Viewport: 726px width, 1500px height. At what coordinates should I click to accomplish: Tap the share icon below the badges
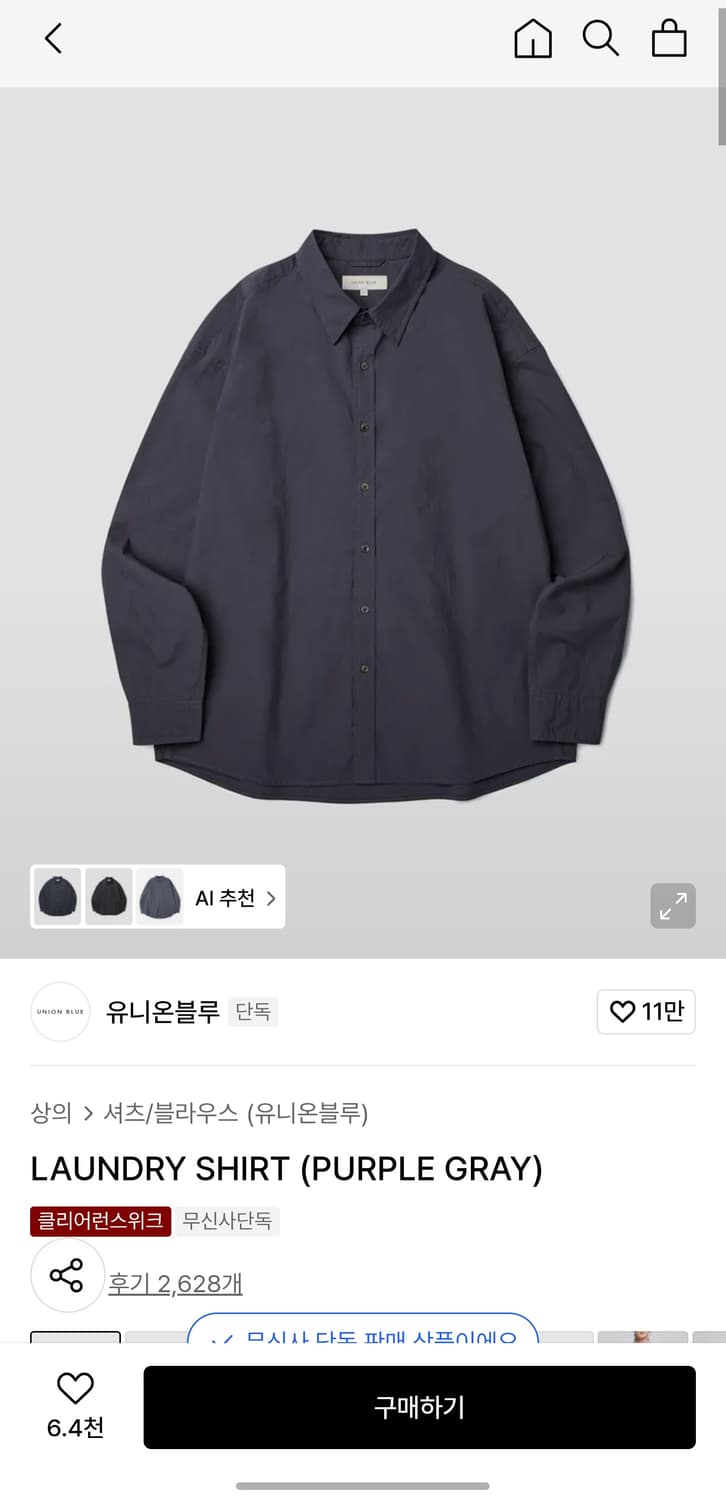pos(67,1276)
